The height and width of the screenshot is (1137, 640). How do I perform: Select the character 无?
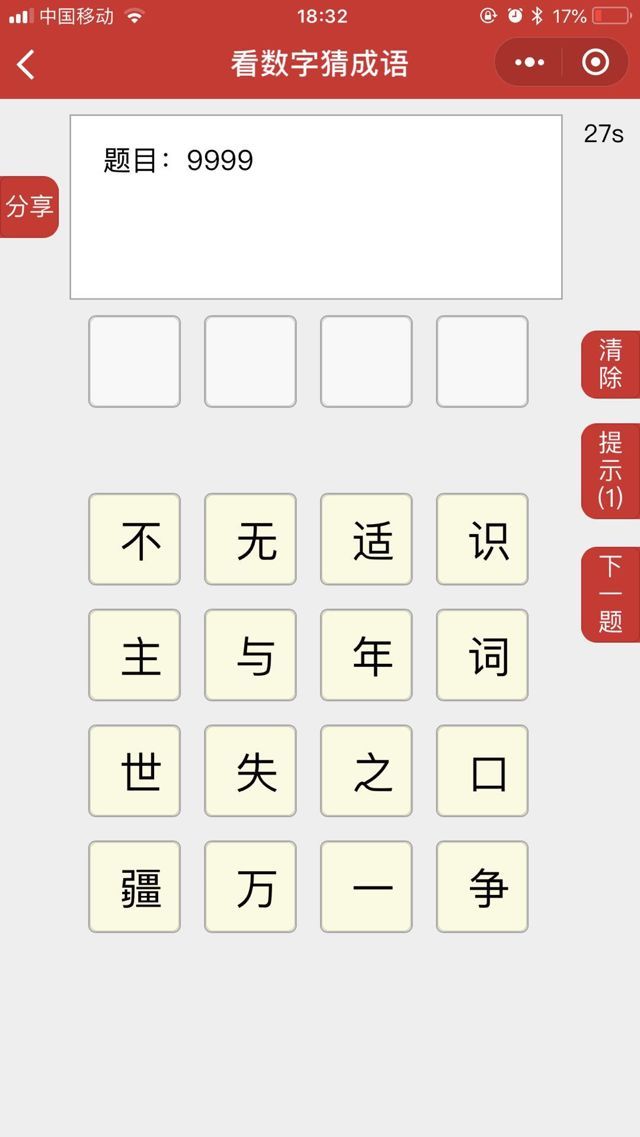(250, 539)
